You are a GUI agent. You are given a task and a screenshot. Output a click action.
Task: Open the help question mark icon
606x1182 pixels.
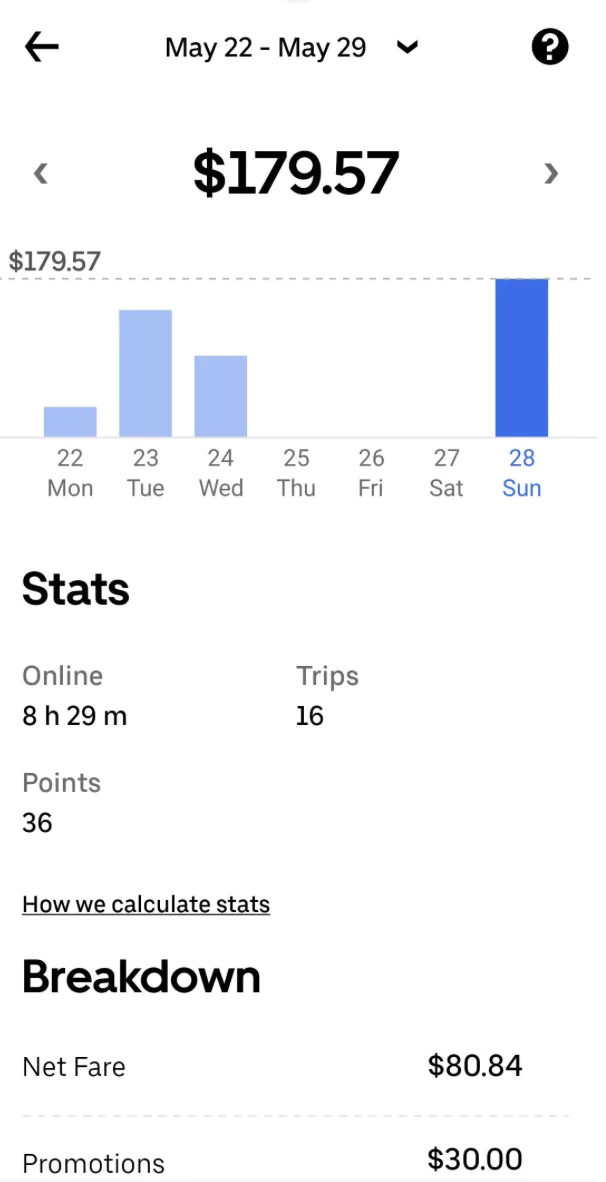coord(550,48)
